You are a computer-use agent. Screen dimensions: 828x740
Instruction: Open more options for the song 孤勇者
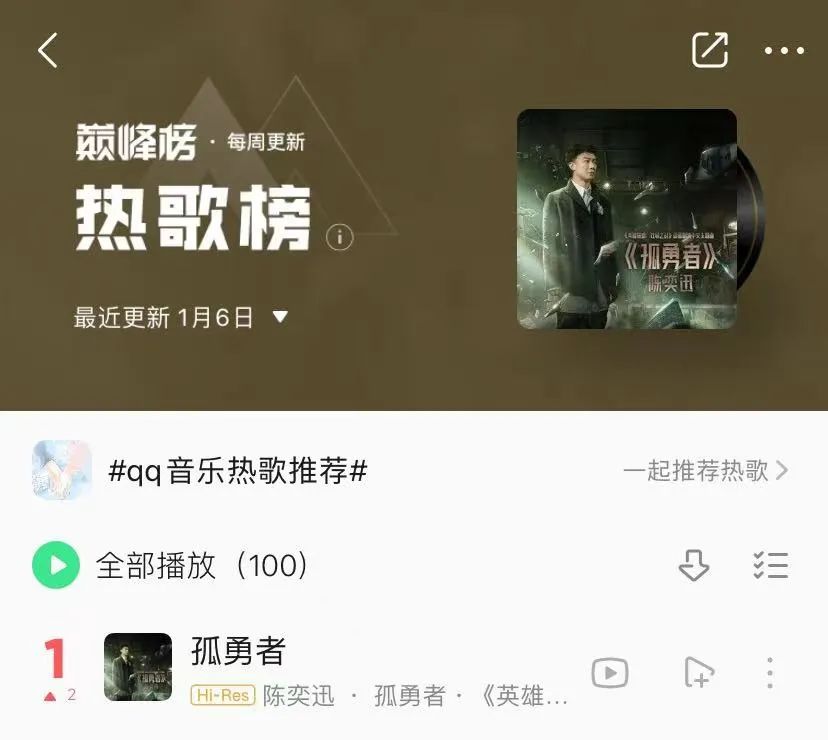[x=769, y=673]
